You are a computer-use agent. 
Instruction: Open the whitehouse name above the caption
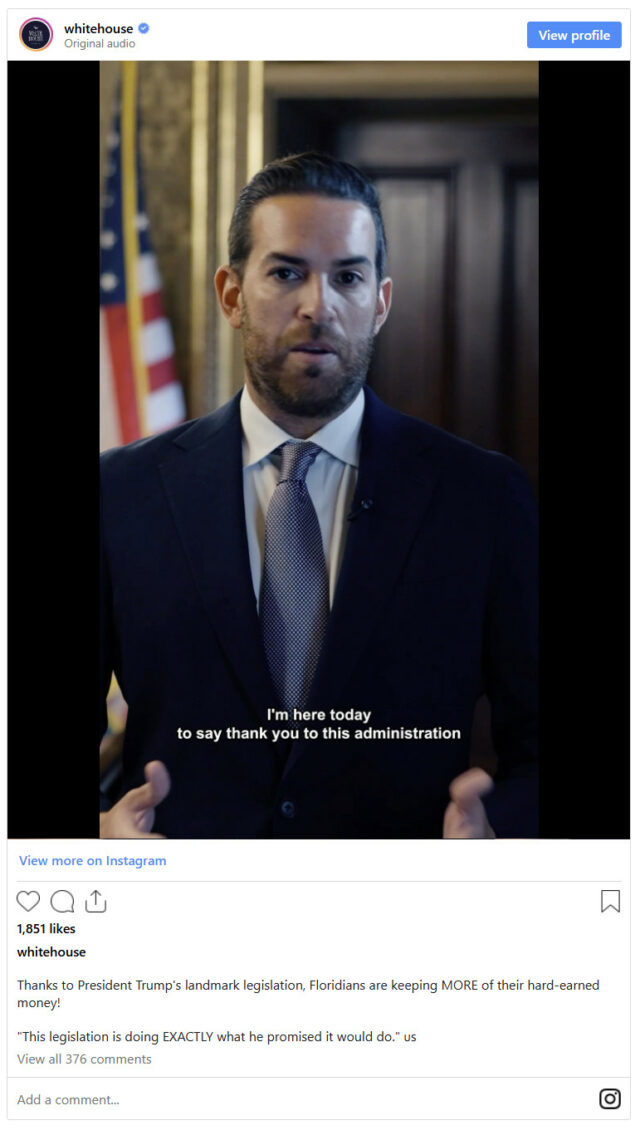(x=51, y=952)
